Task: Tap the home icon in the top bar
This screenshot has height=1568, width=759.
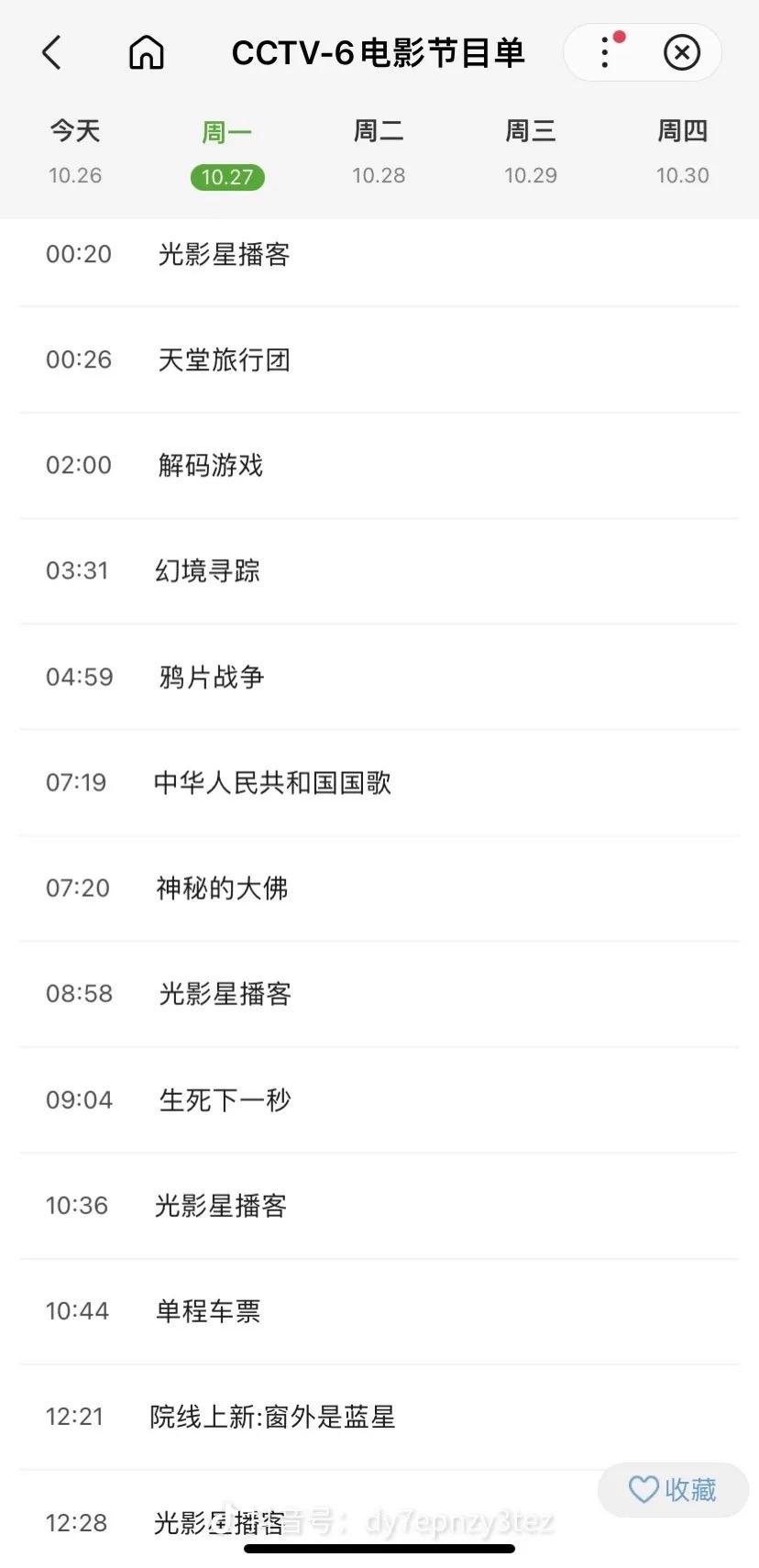Action: coord(147,52)
